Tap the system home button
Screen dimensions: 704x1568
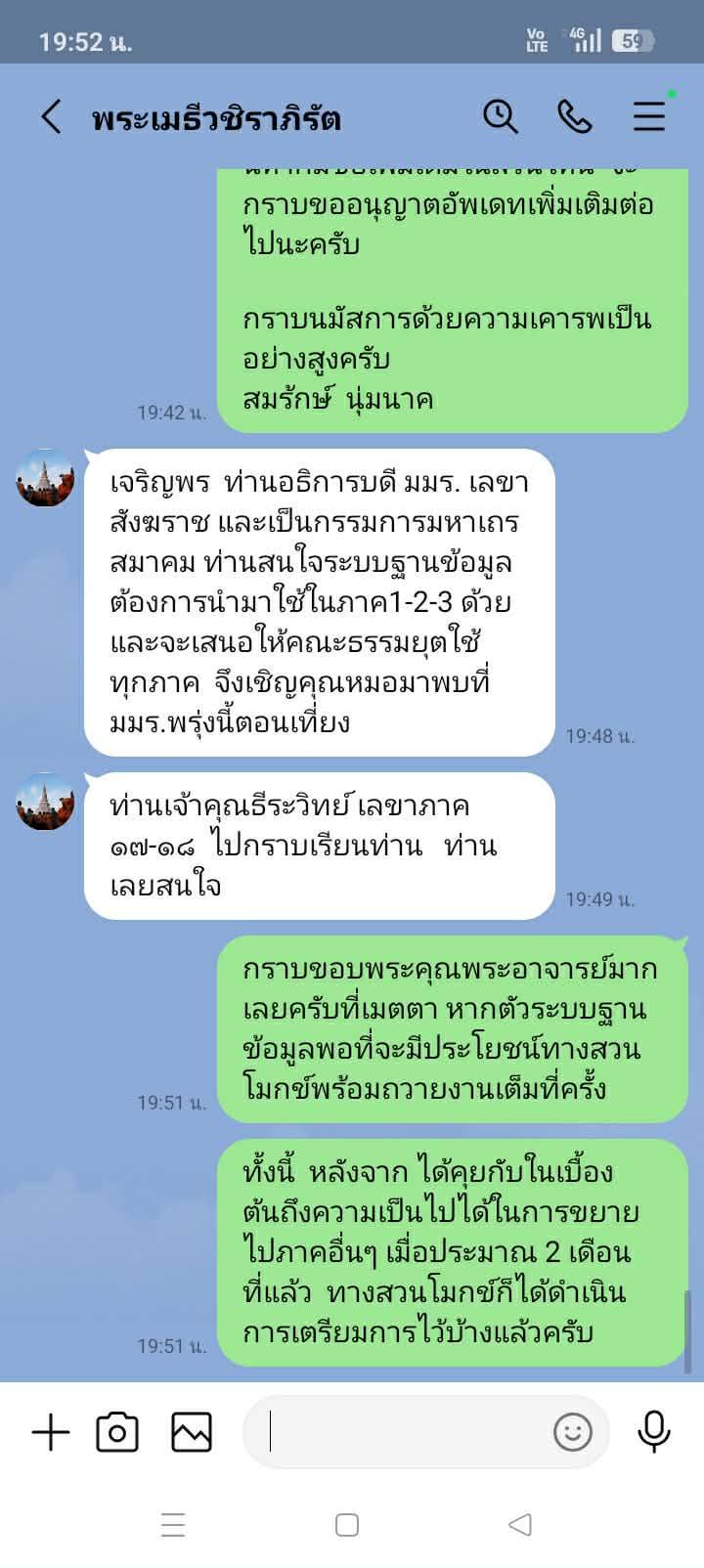coord(347,1525)
